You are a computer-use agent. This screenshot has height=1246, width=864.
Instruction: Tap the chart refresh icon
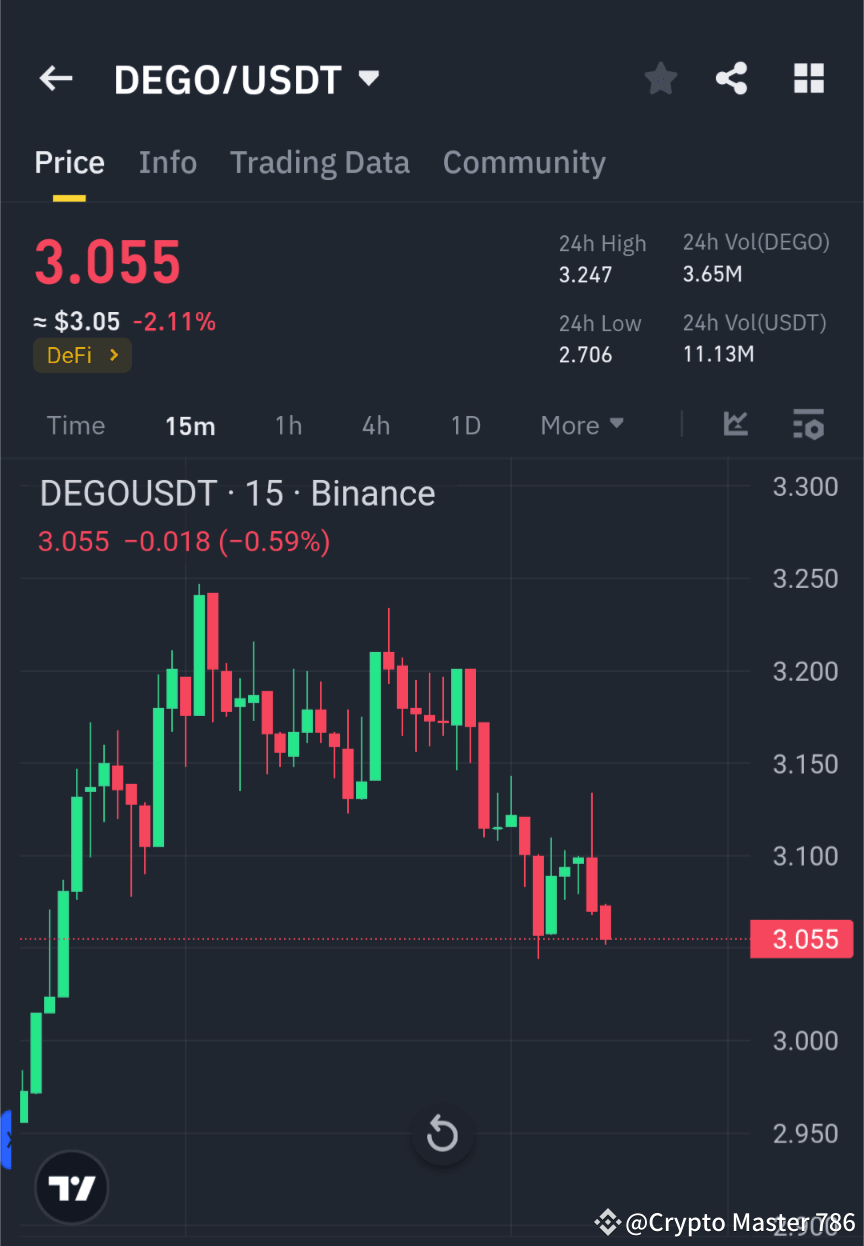[x=442, y=1135]
